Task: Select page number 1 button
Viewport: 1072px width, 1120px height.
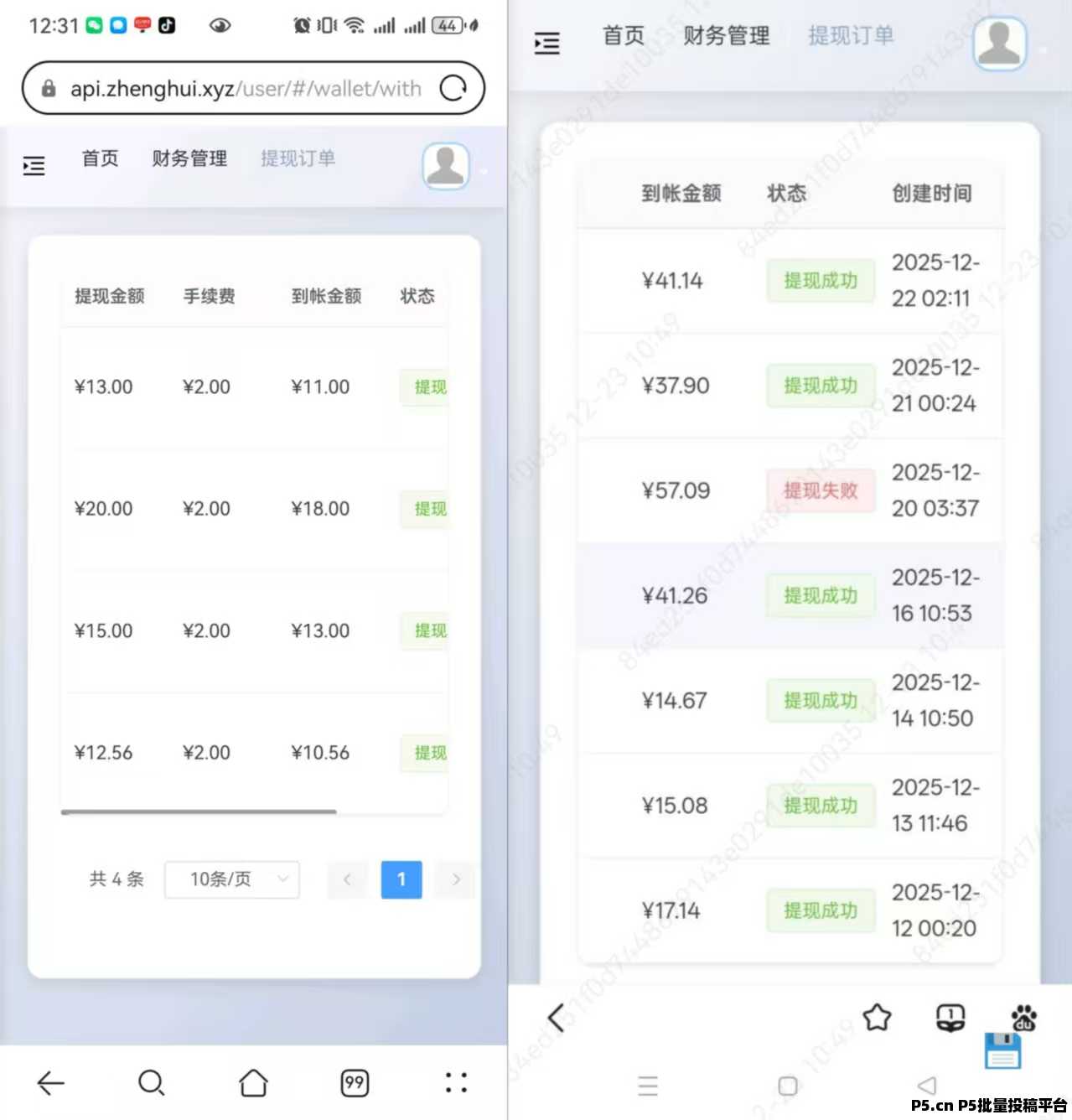Action: (401, 879)
